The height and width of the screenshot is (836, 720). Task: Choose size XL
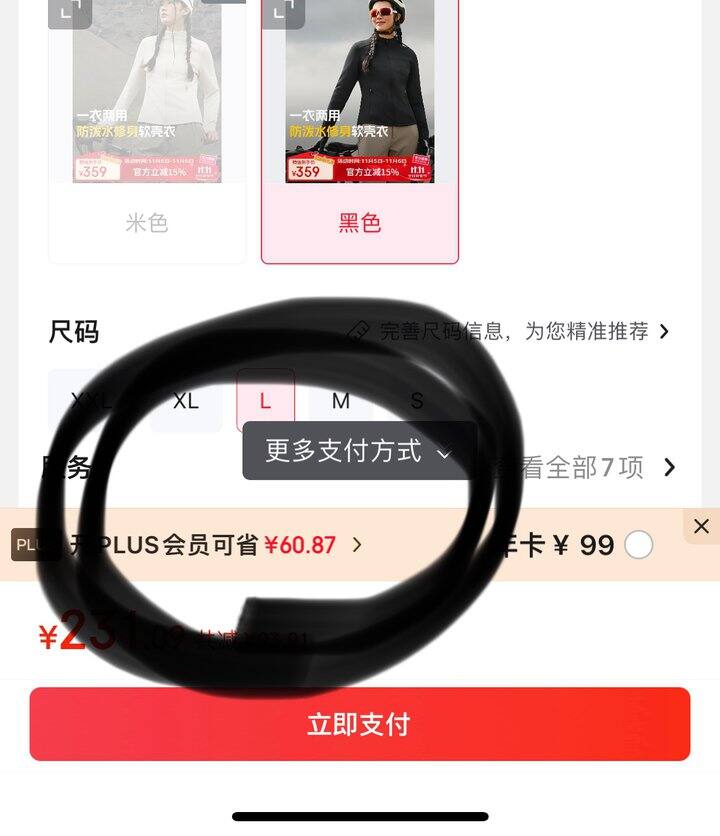click(x=186, y=401)
